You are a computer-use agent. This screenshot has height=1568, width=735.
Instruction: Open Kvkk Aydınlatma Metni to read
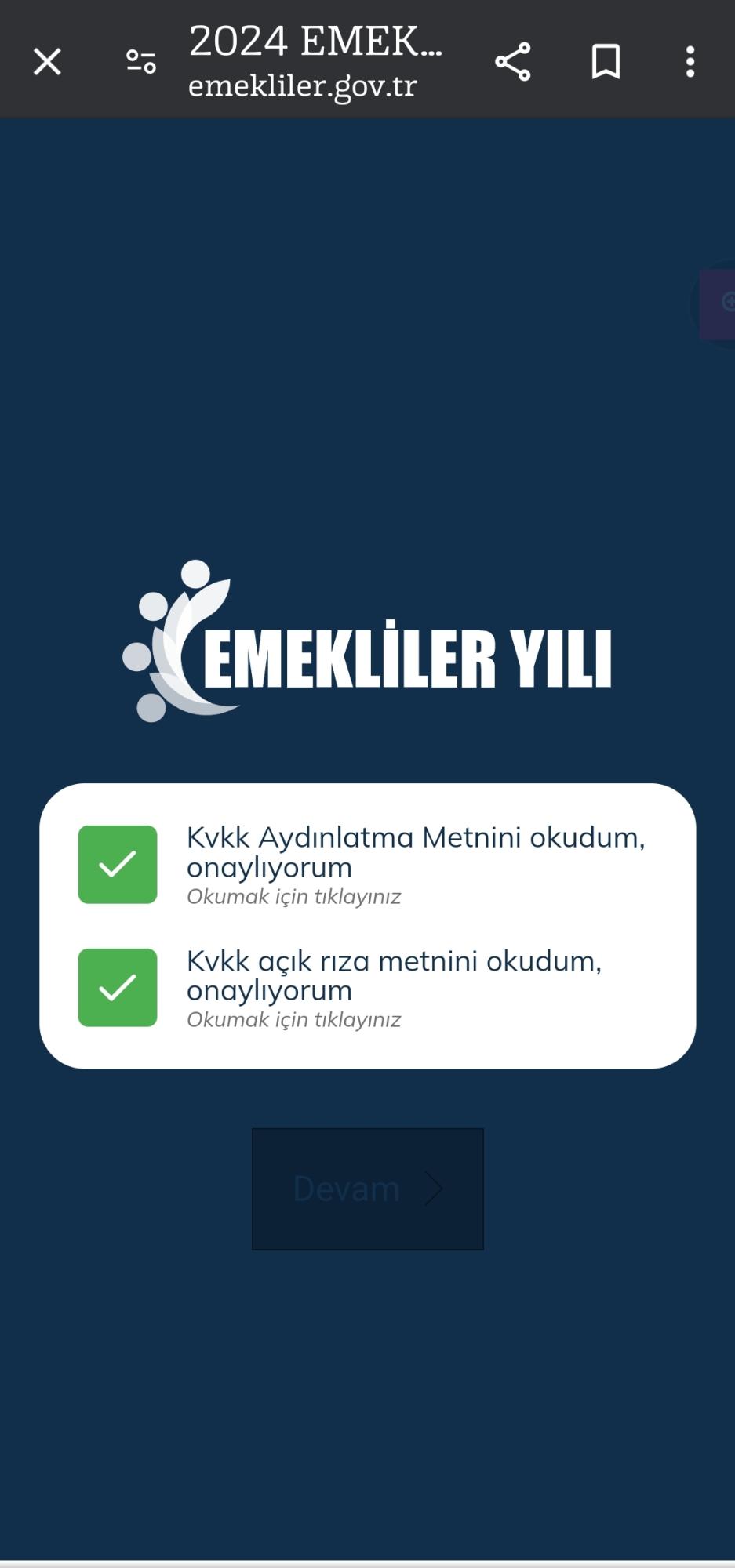(293, 896)
